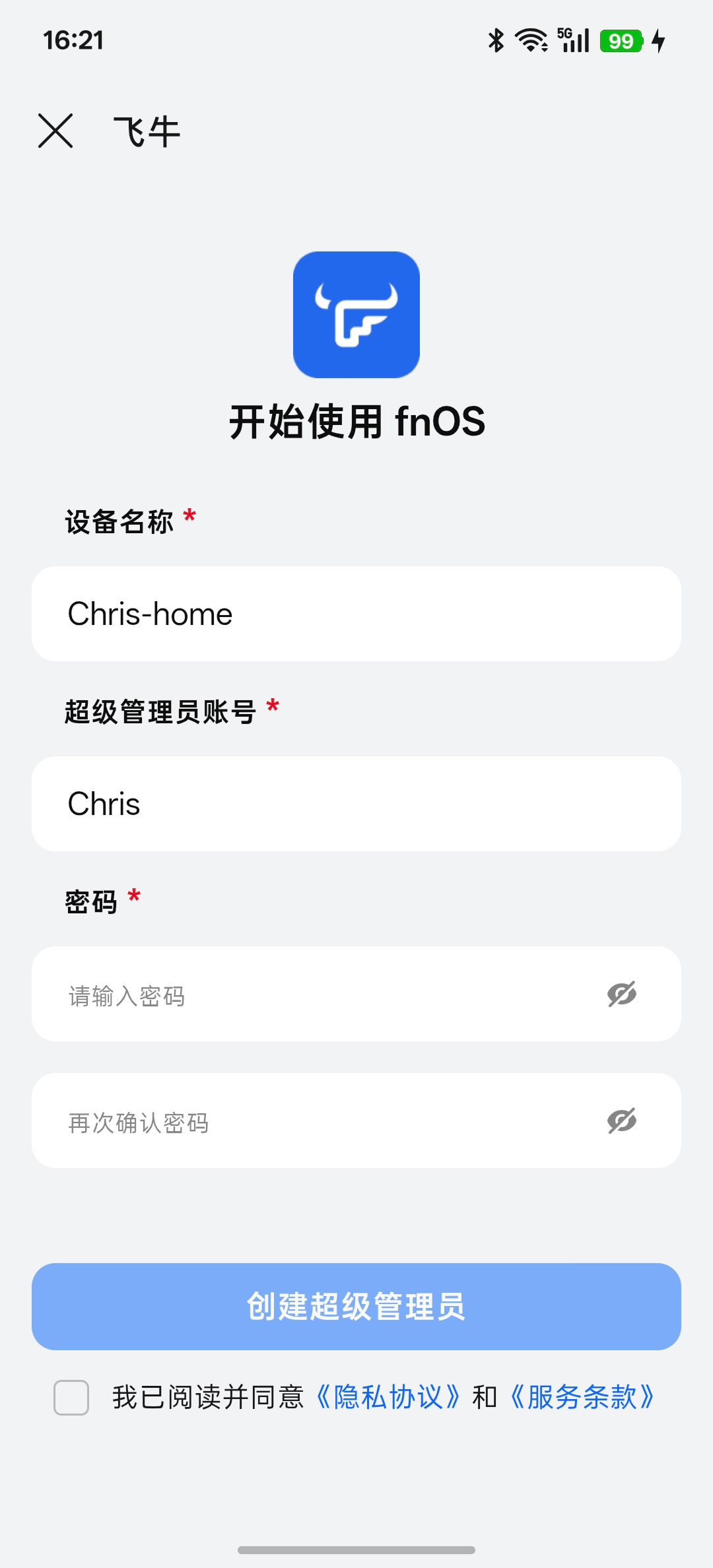Tap the 创建超级管理员 button

coord(356,1307)
